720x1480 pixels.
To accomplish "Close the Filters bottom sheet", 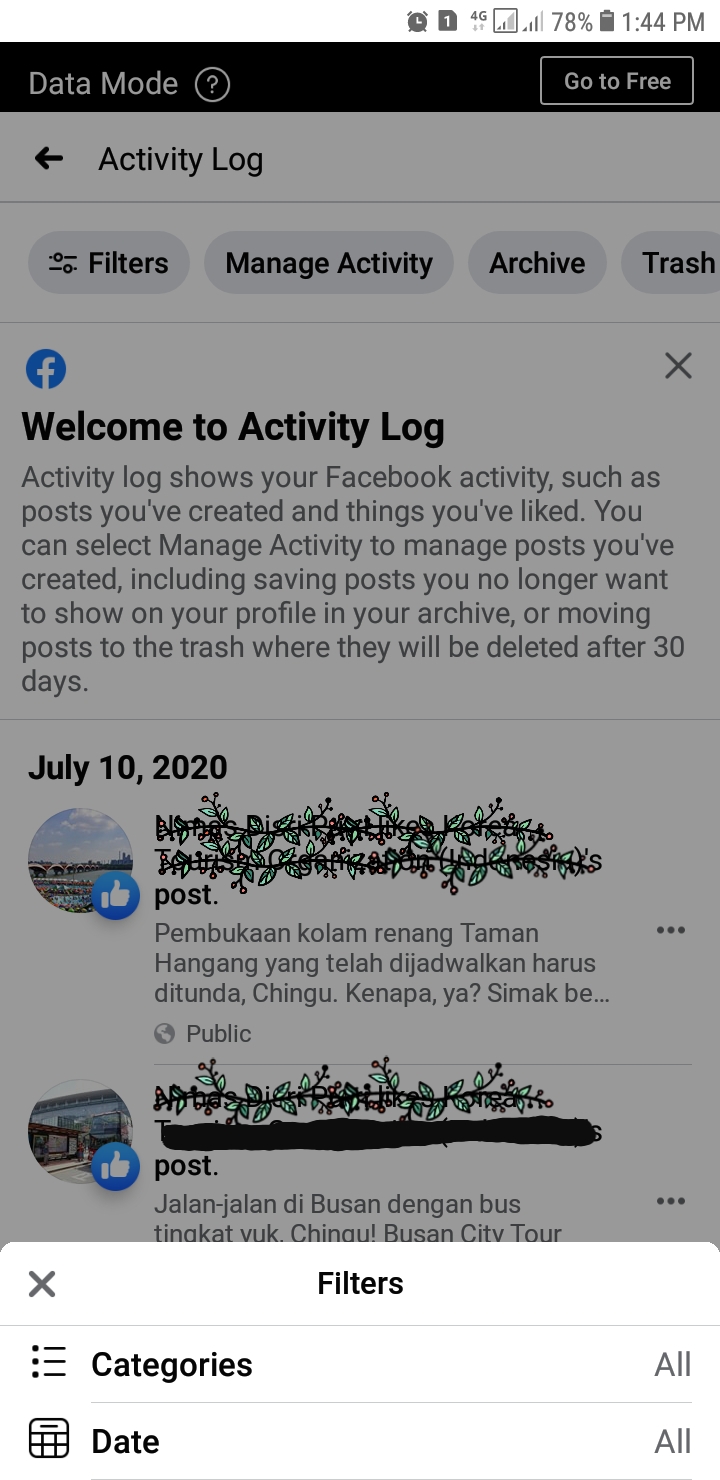I will coord(42,1284).
